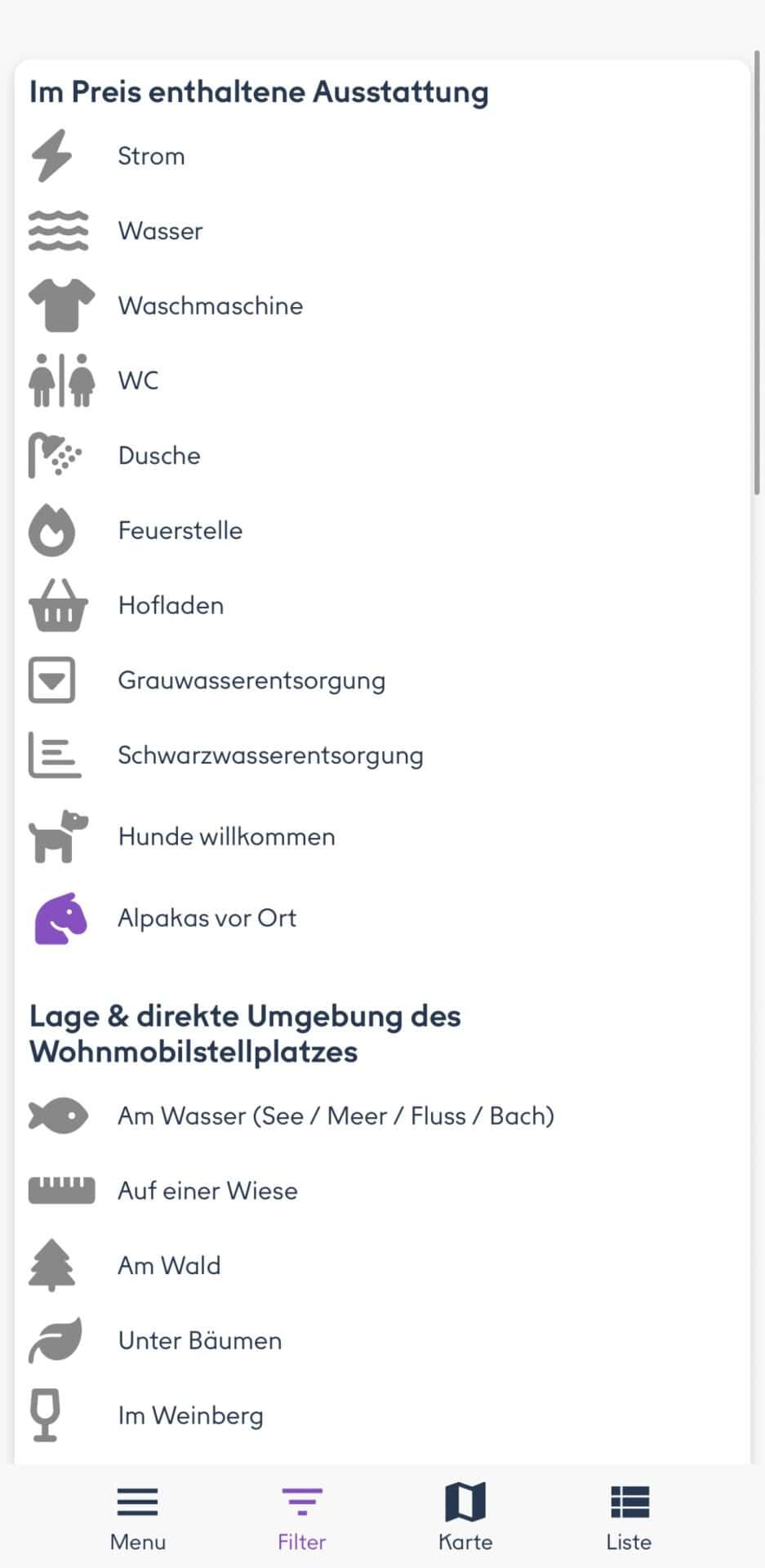Enable the Waschmaschine filter
The image size is (765, 1568).
click(x=210, y=306)
